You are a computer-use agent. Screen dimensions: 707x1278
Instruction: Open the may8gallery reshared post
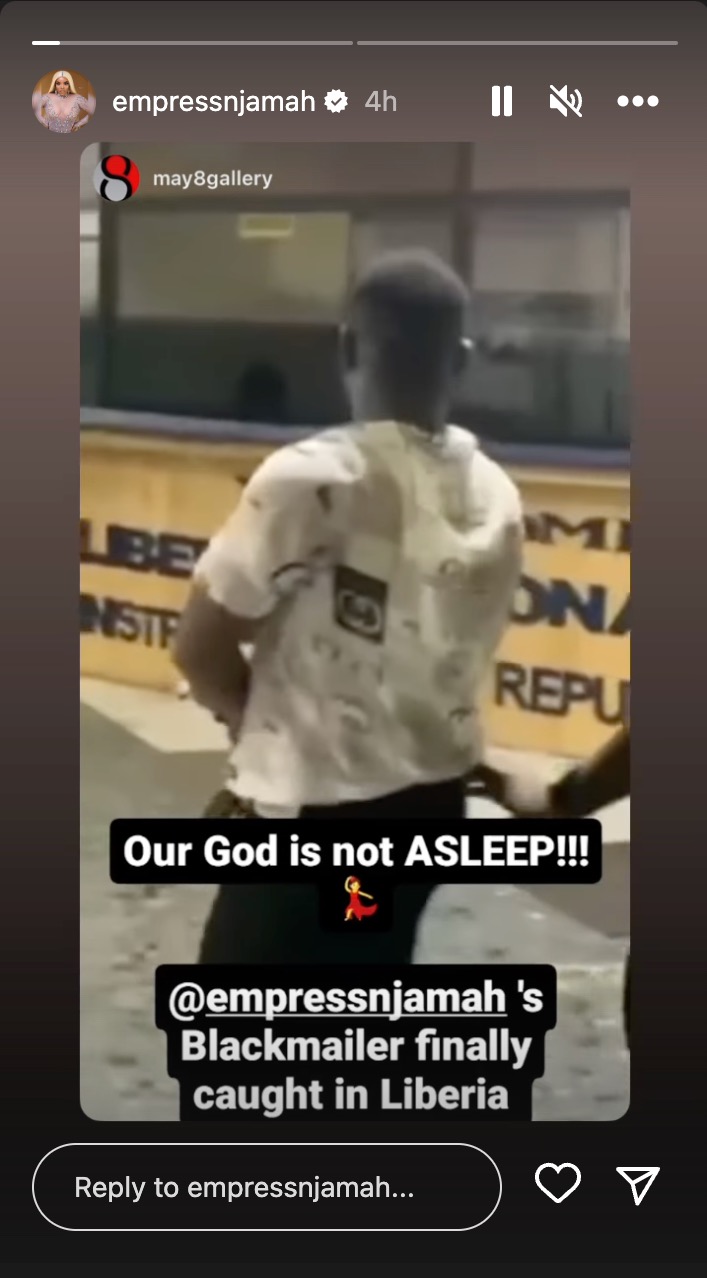tap(211, 179)
